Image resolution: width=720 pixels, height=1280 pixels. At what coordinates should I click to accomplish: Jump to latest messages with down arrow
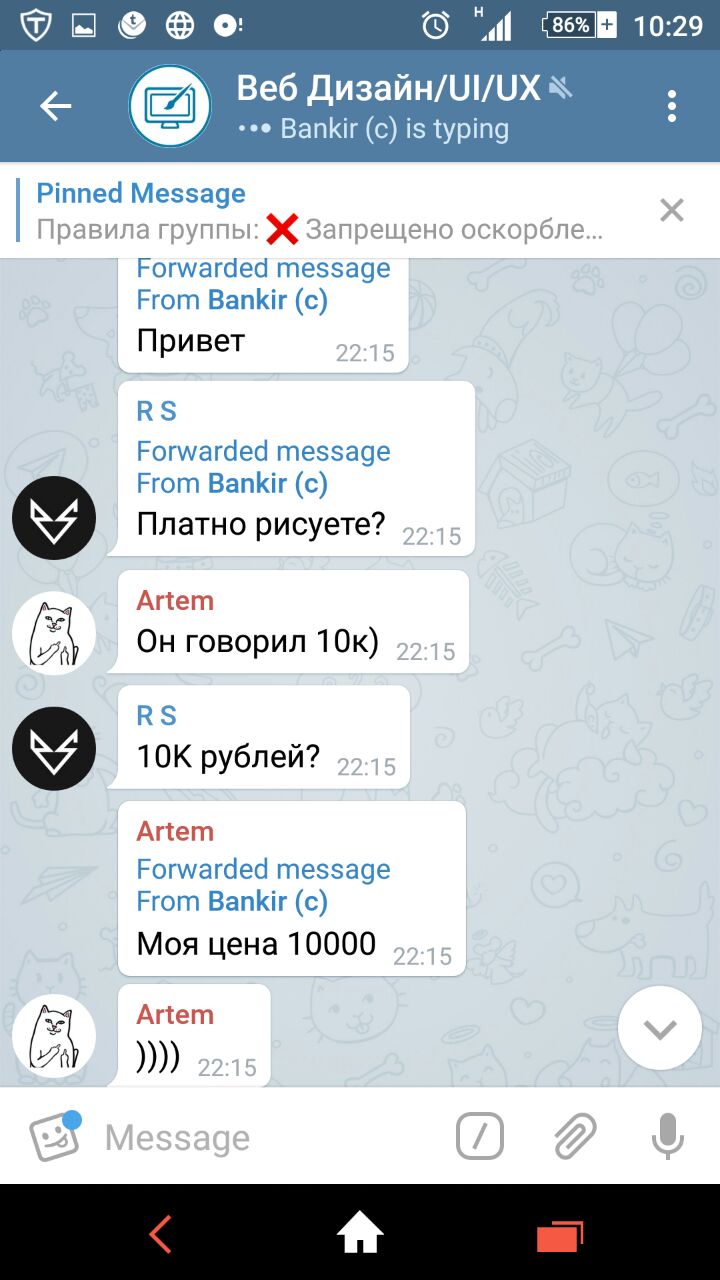coord(660,1028)
